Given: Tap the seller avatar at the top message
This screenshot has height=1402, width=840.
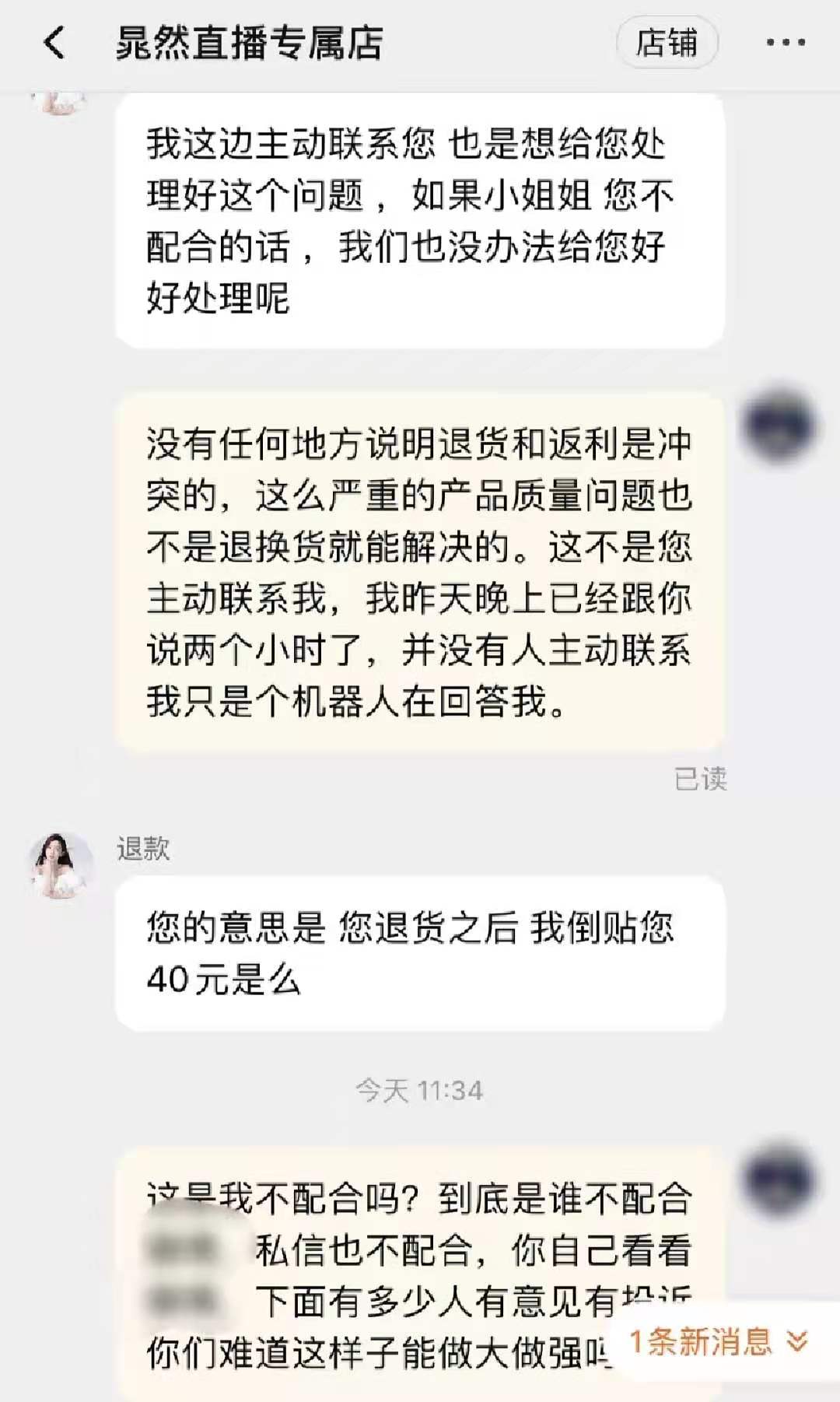Looking at the screenshot, I should click(x=61, y=97).
